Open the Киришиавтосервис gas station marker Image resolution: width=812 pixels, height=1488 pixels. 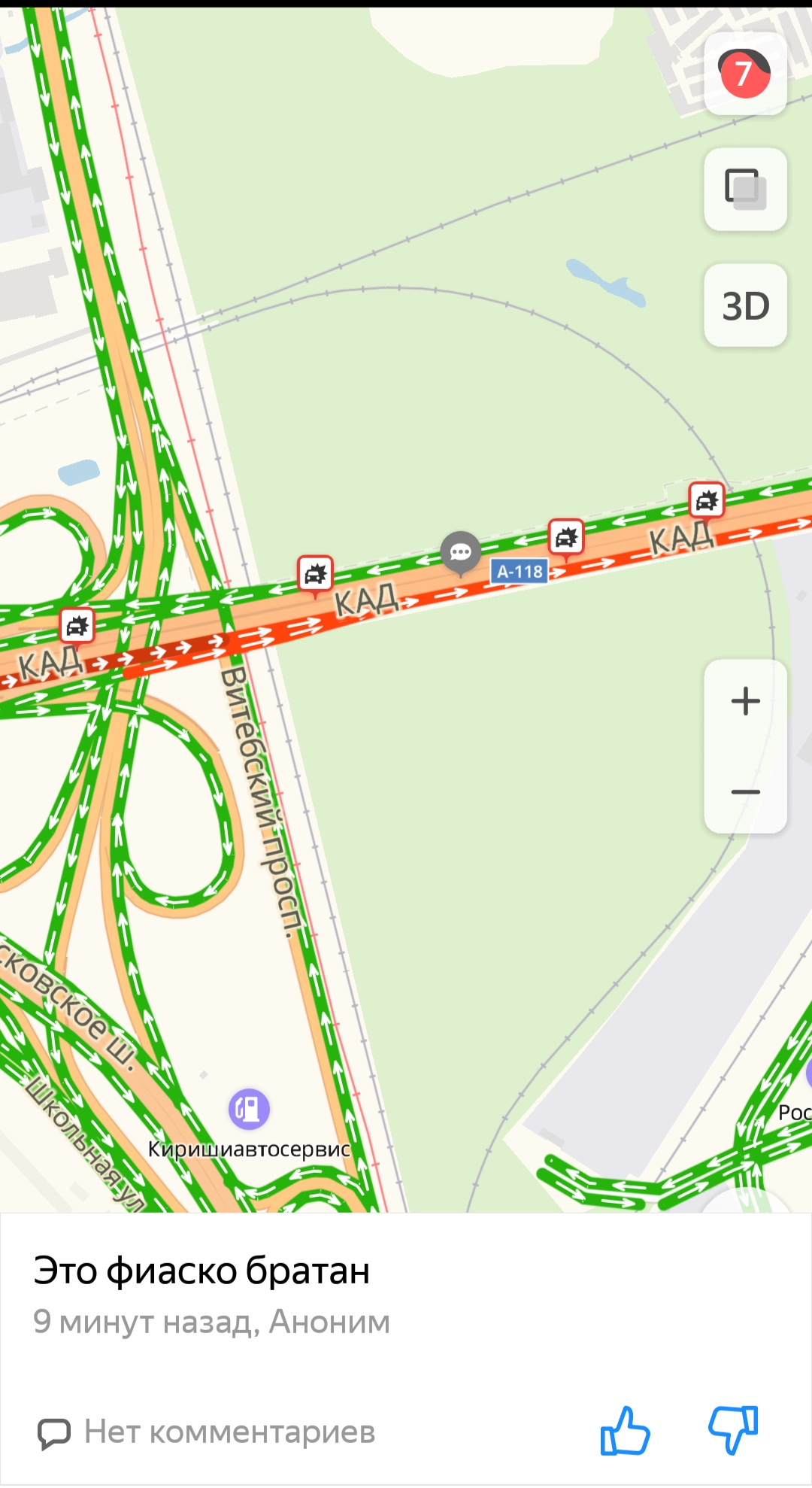point(249,1109)
